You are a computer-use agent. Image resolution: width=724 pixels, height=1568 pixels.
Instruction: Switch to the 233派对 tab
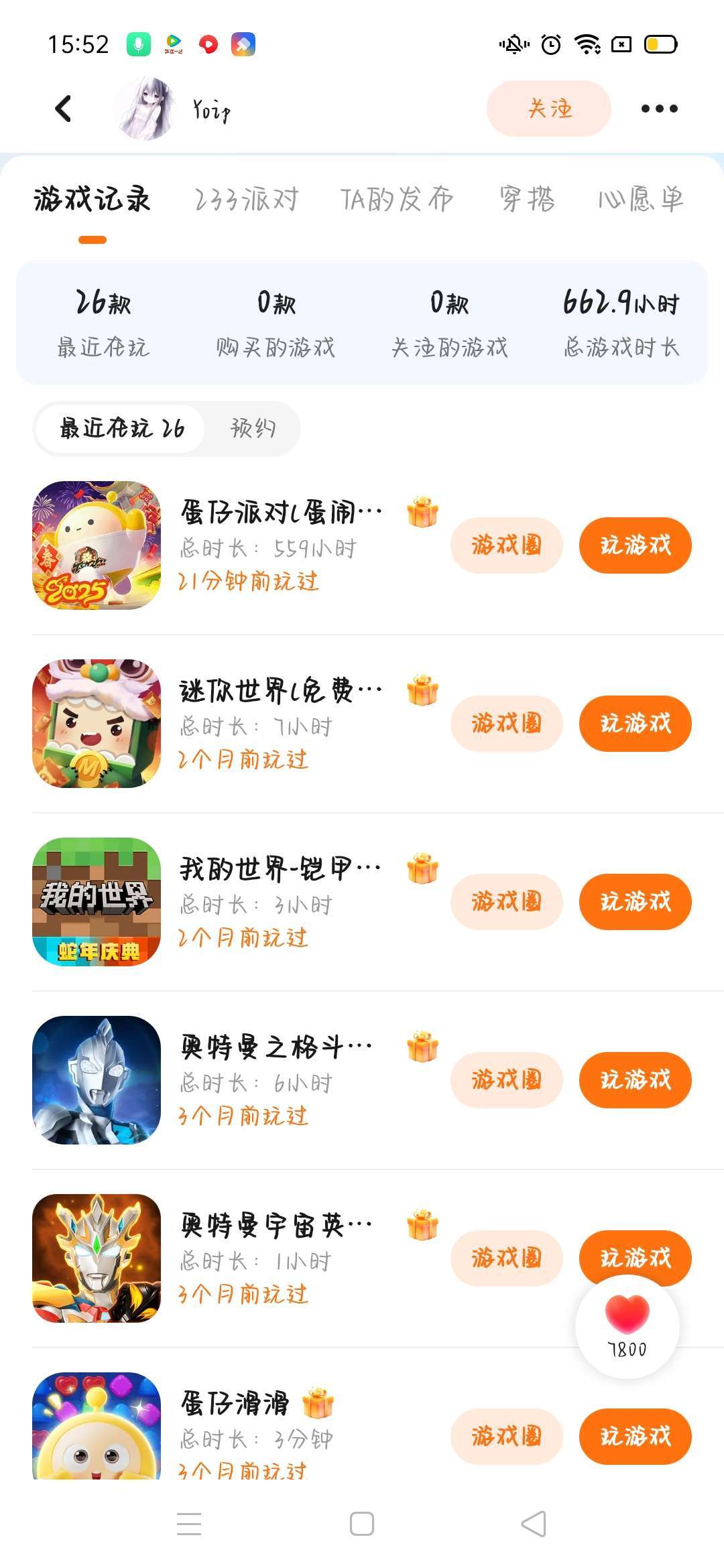[x=246, y=200]
